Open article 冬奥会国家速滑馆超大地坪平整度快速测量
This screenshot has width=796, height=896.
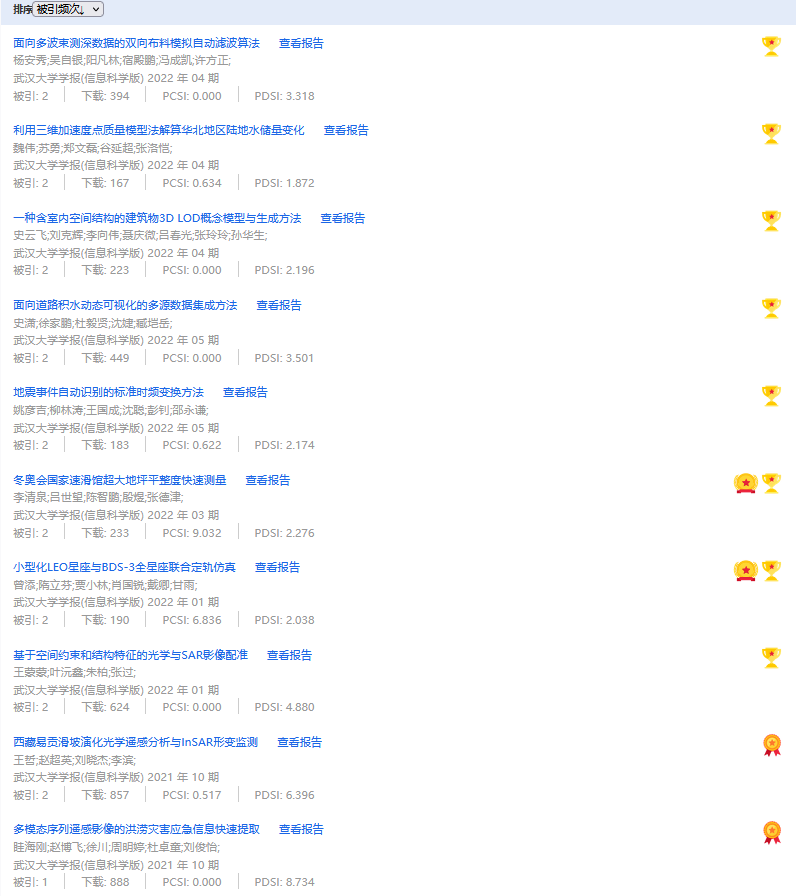pyautogui.click(x=120, y=480)
